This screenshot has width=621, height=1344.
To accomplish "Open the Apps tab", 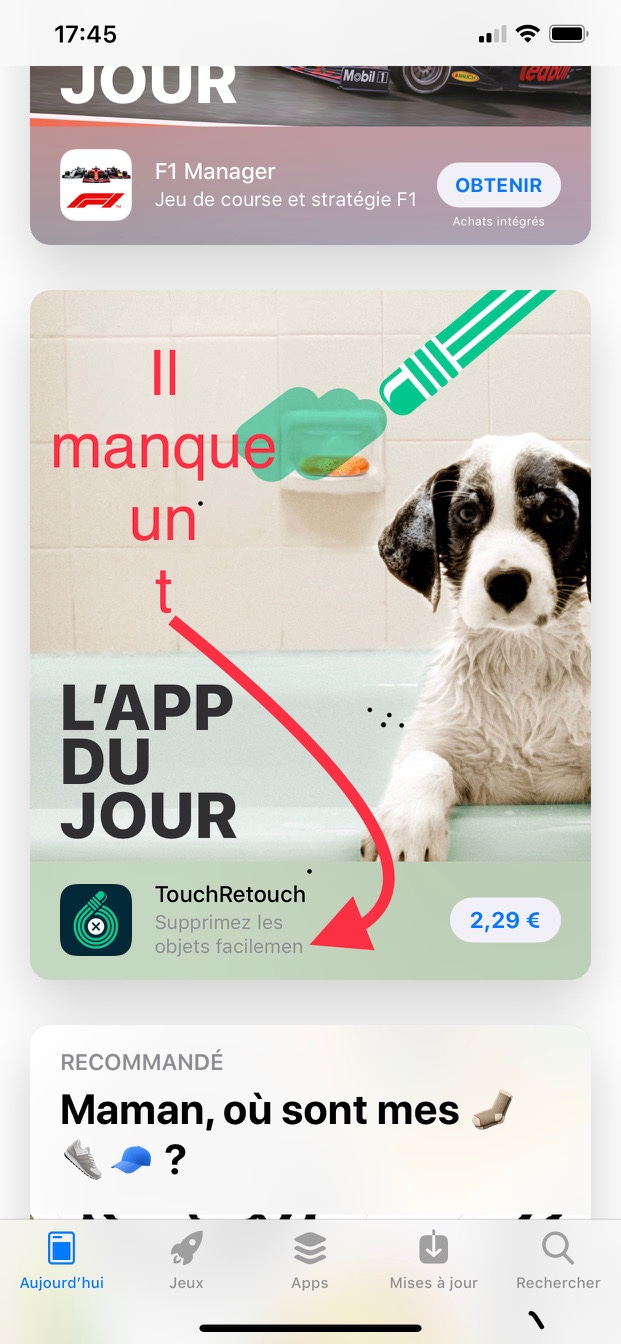I will click(x=310, y=1260).
